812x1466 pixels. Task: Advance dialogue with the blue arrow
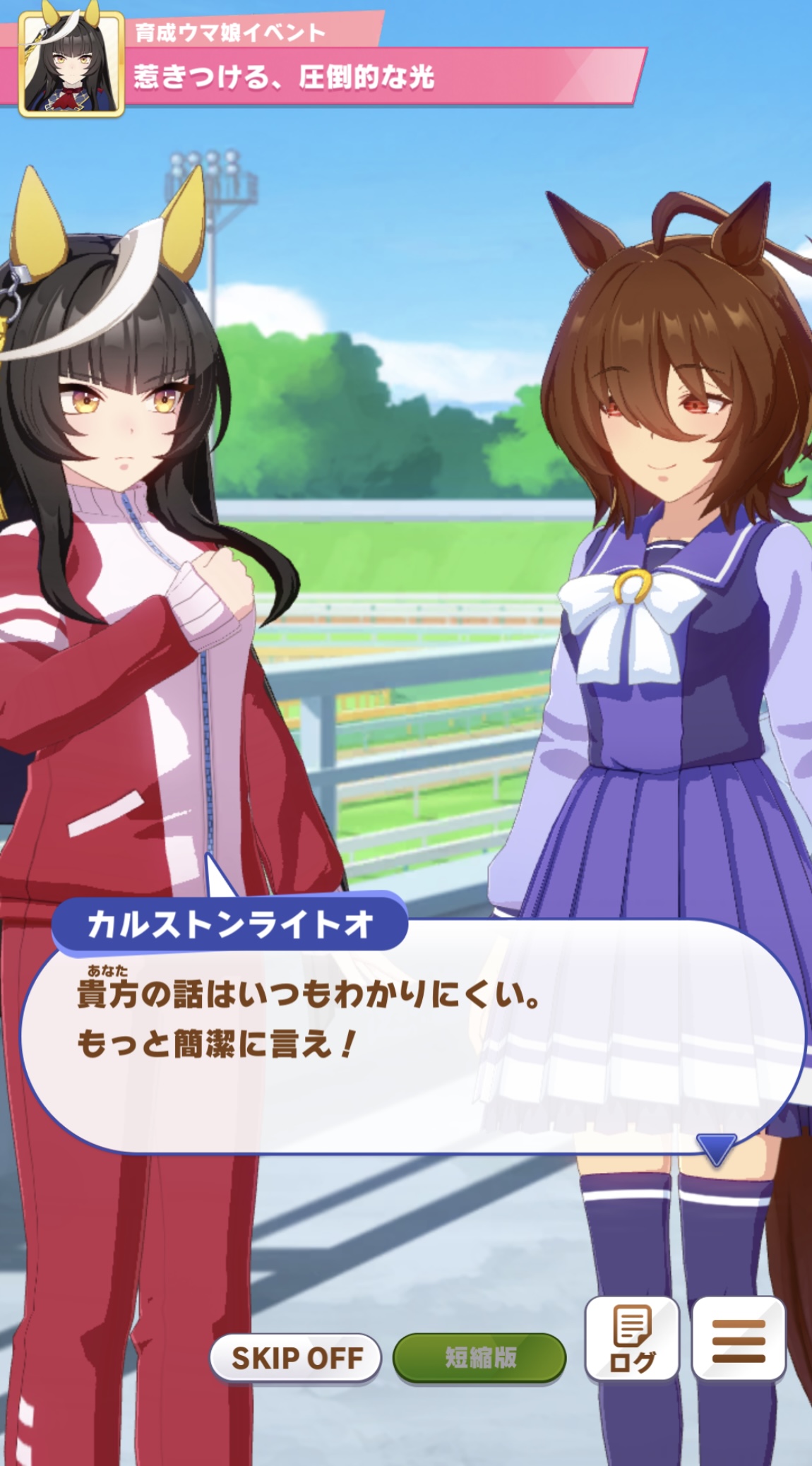[716, 1149]
